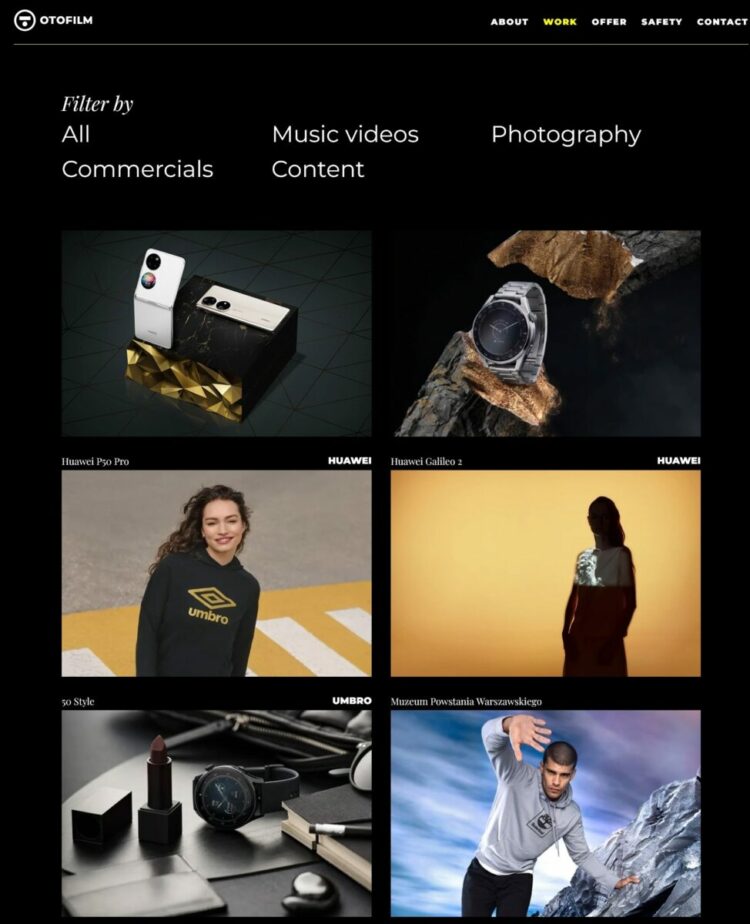The image size is (750, 924).
Task: Go to the Offer page
Action: pyautogui.click(x=608, y=22)
